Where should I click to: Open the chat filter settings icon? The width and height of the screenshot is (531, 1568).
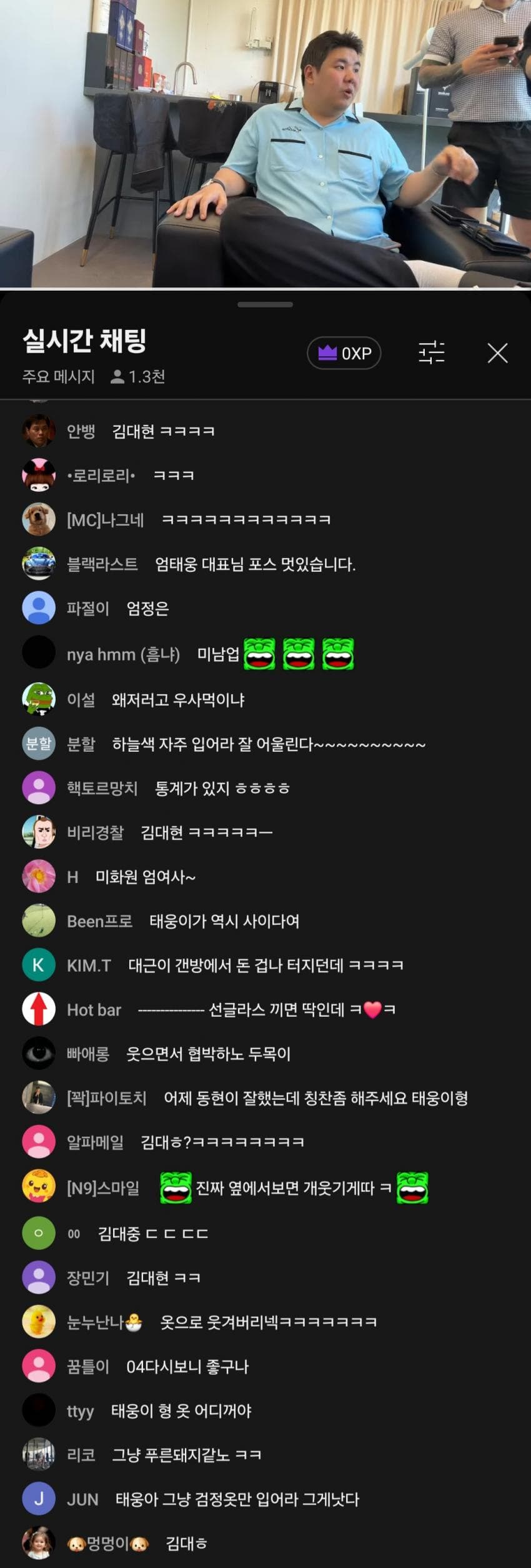click(432, 353)
